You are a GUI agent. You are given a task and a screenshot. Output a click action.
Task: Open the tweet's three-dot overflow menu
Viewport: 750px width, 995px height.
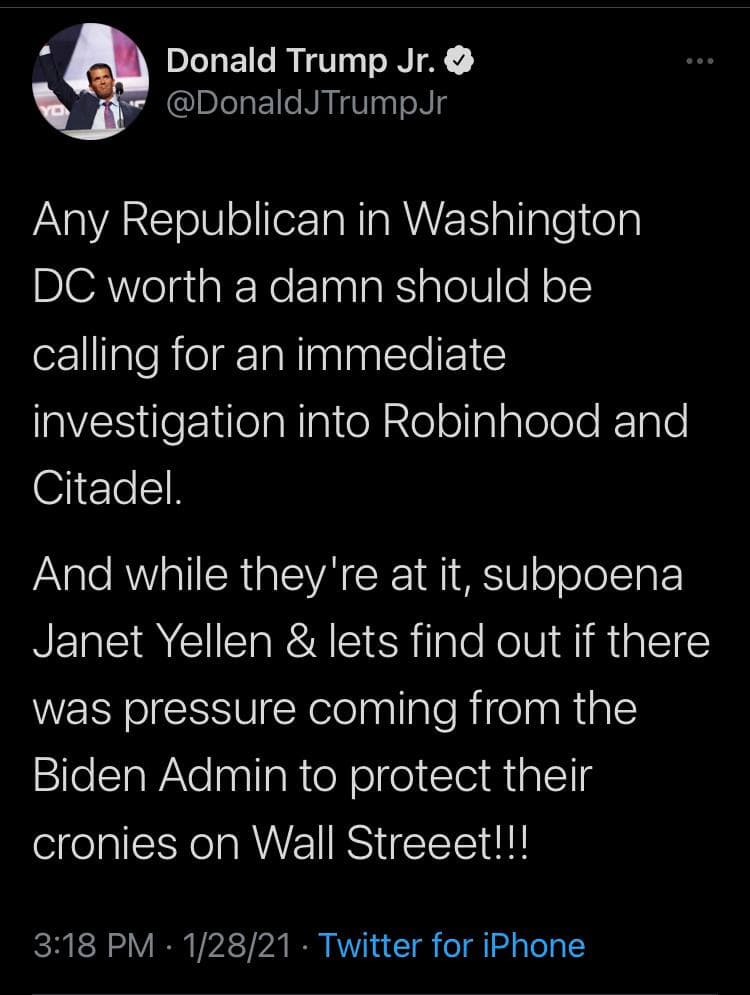pyautogui.click(x=699, y=62)
